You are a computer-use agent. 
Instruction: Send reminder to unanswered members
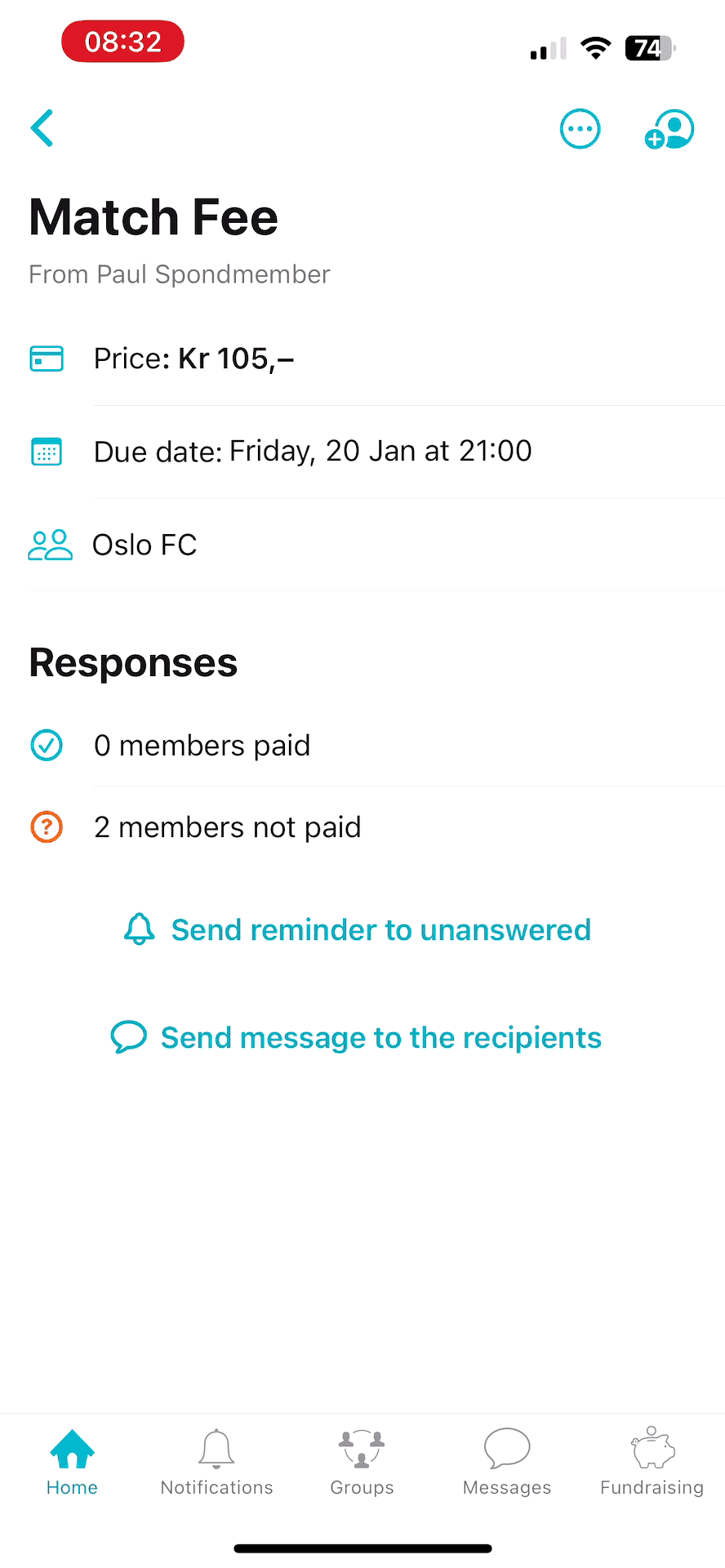click(358, 930)
